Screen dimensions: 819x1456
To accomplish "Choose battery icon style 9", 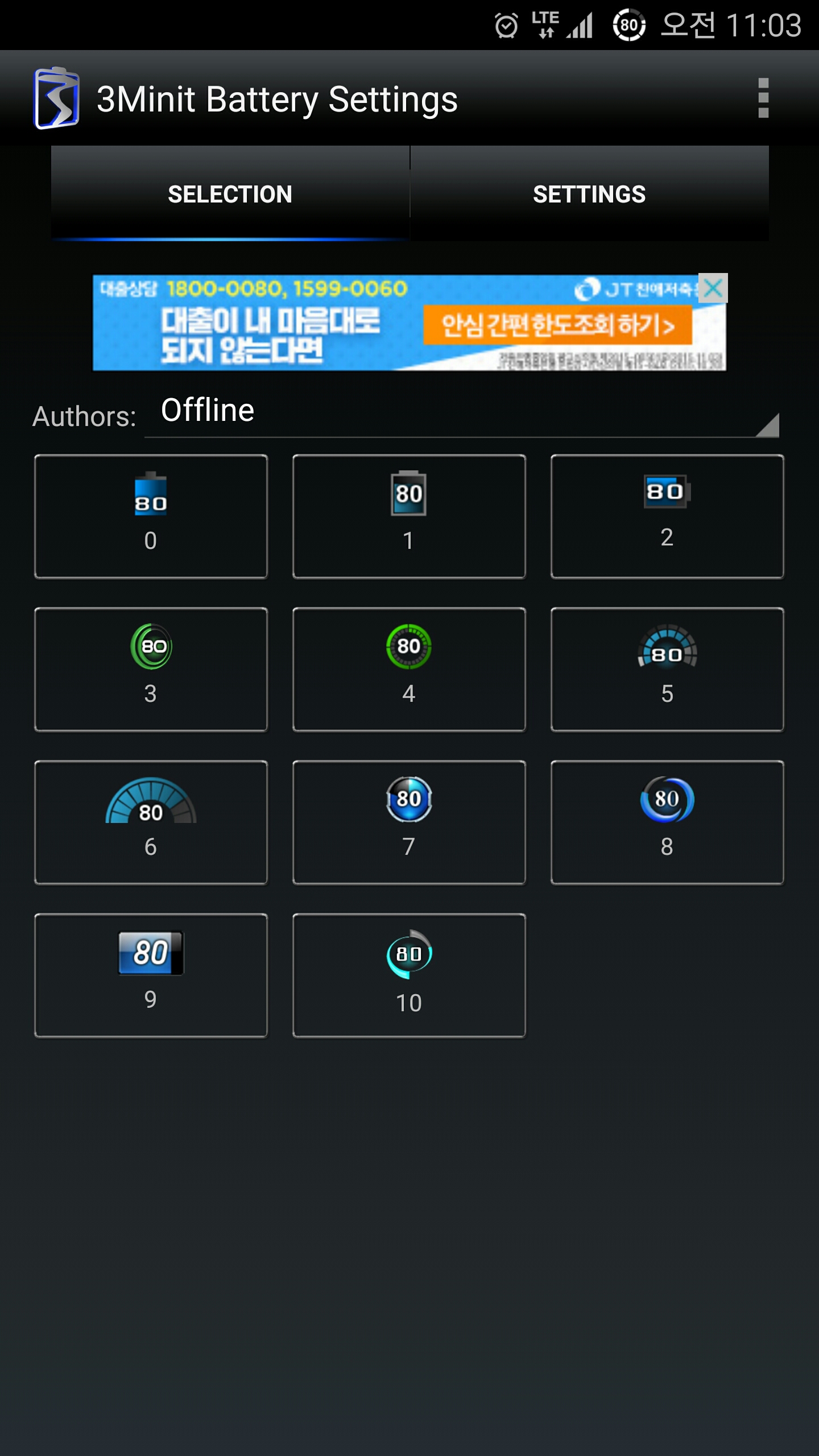I will click(151, 975).
